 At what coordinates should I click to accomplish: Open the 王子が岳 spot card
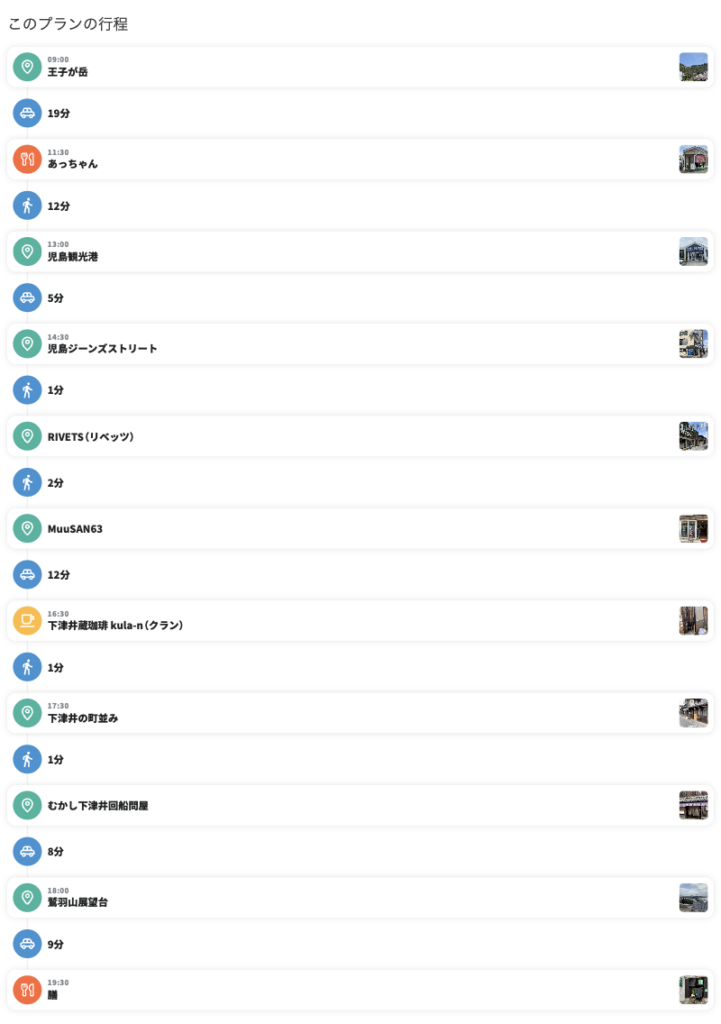[x=360, y=67]
